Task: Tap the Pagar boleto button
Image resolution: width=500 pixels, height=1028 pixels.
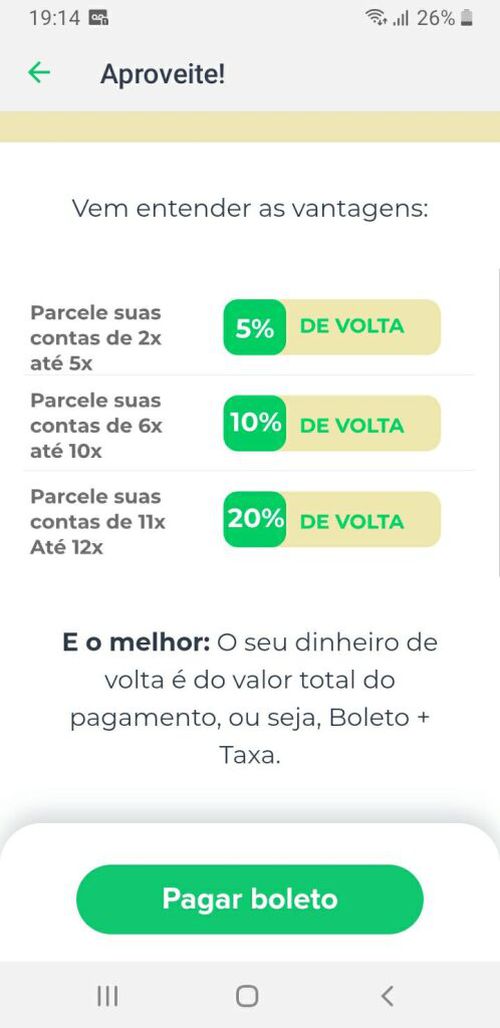Action: click(x=250, y=899)
